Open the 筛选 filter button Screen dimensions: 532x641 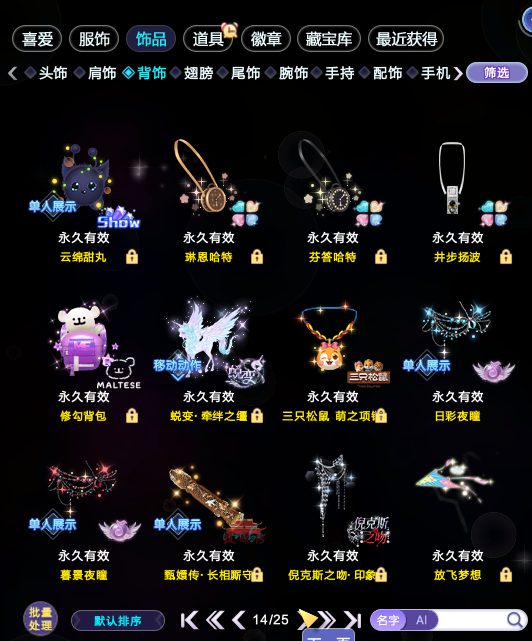(x=496, y=73)
